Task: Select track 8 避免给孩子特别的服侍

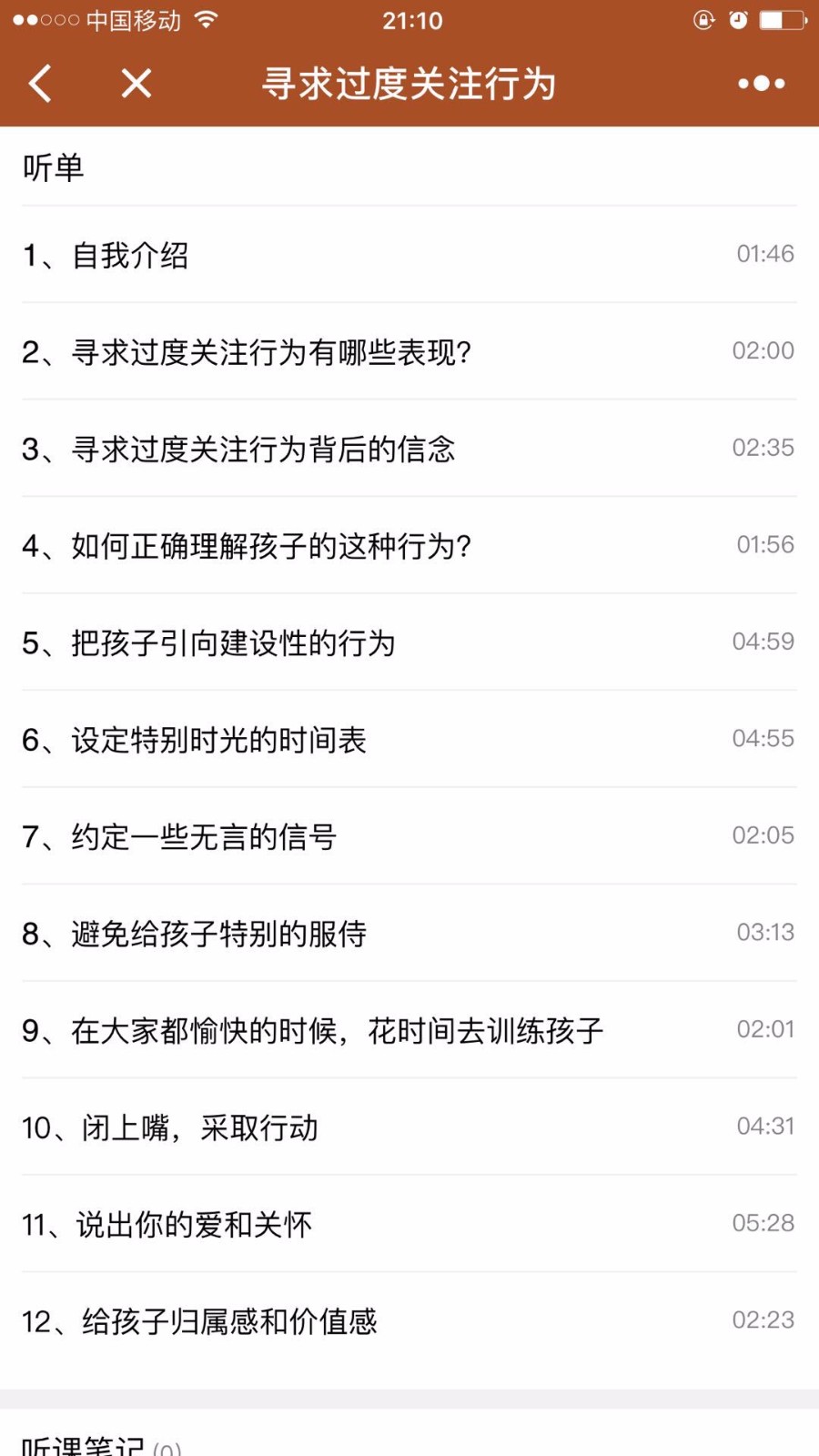Action: 409,934
